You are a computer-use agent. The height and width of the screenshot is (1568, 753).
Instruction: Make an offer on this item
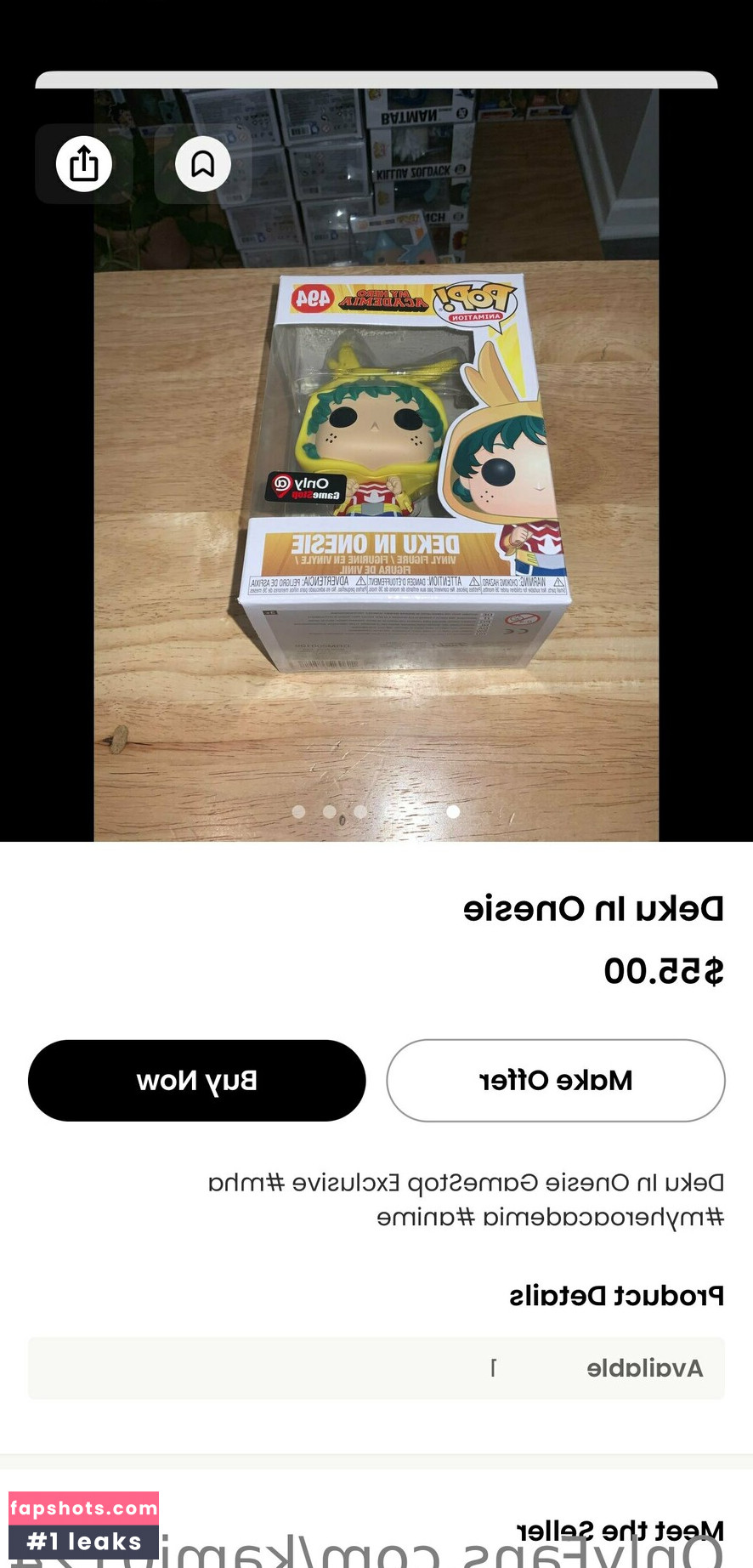(555, 1080)
